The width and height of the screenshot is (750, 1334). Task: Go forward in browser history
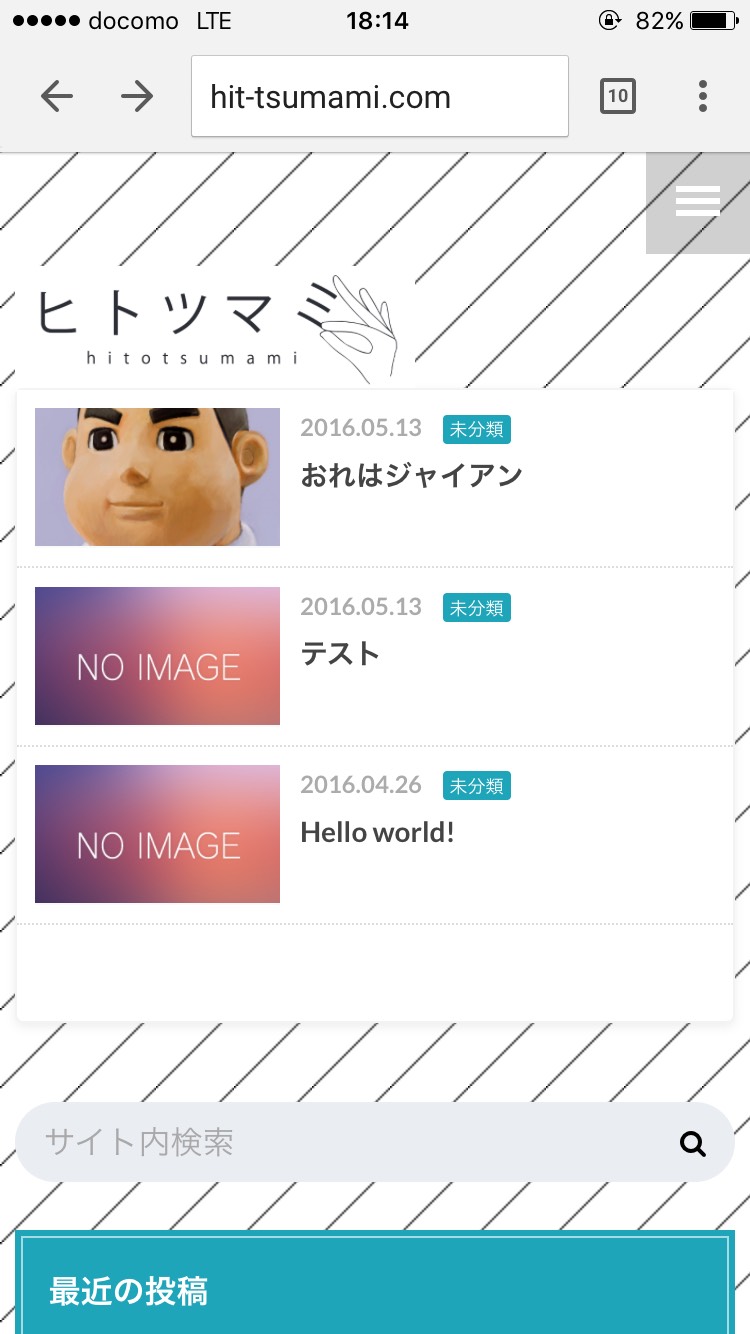[x=137, y=97]
